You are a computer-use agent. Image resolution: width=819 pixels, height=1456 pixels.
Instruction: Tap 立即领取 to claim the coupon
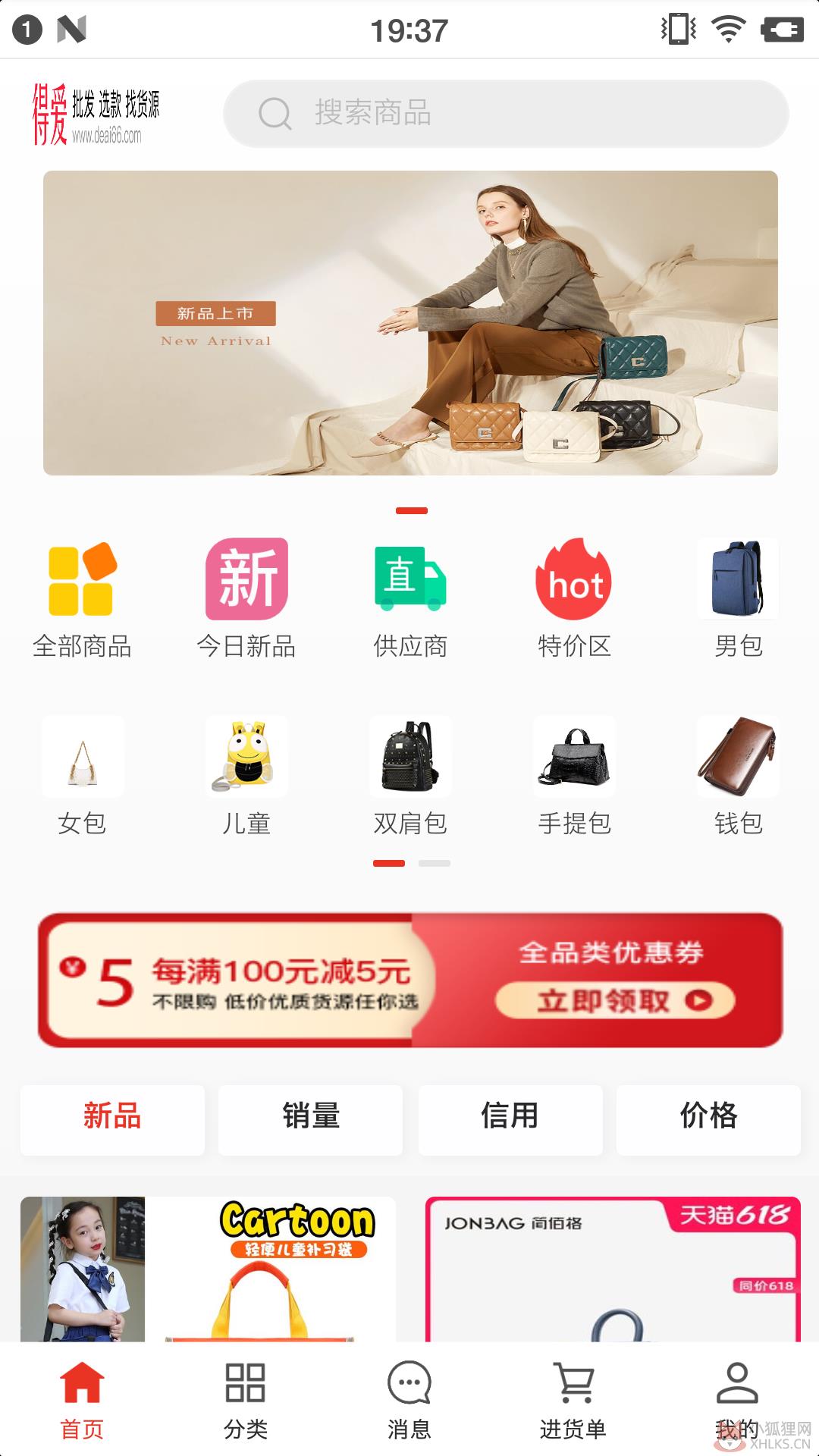click(615, 1001)
